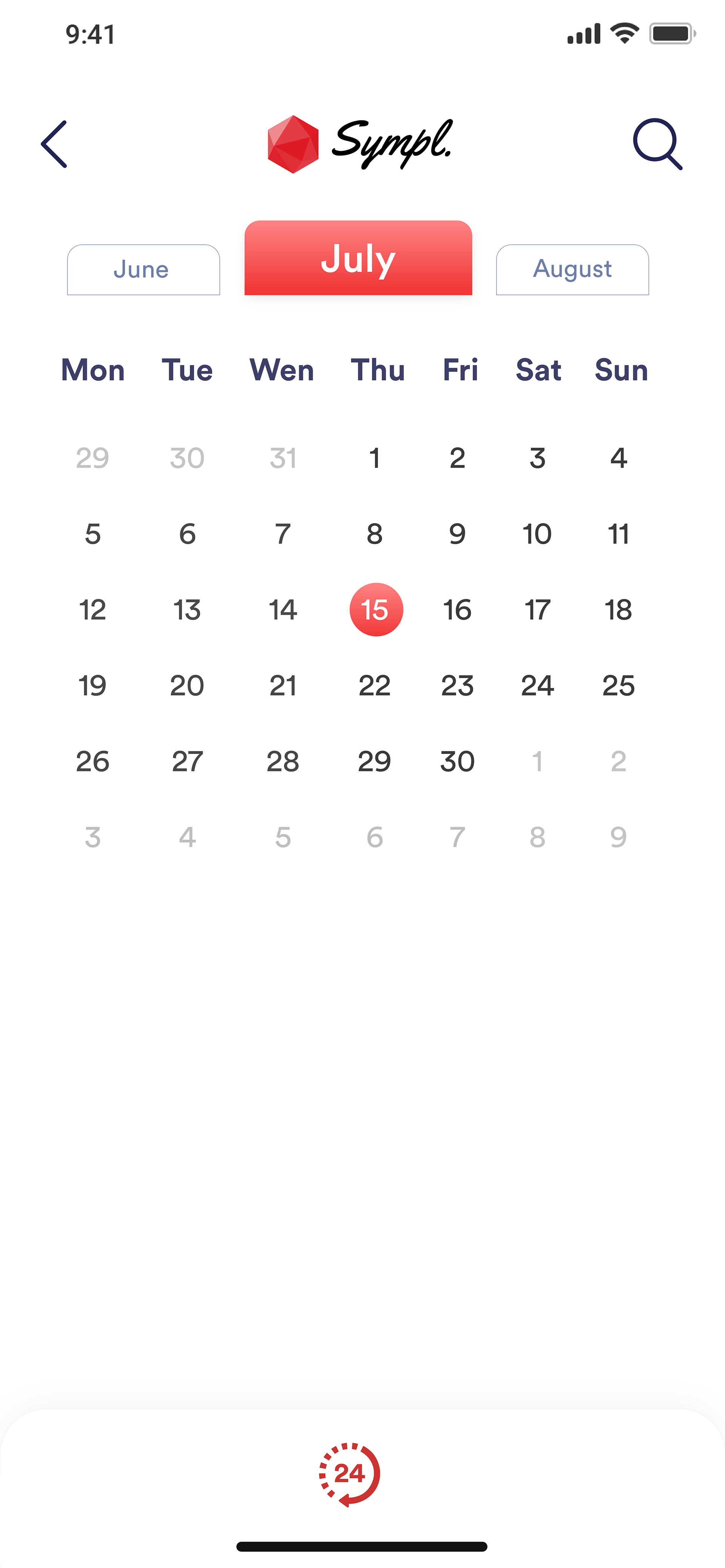
Task: Select date 16 on the calendar
Action: tap(457, 610)
